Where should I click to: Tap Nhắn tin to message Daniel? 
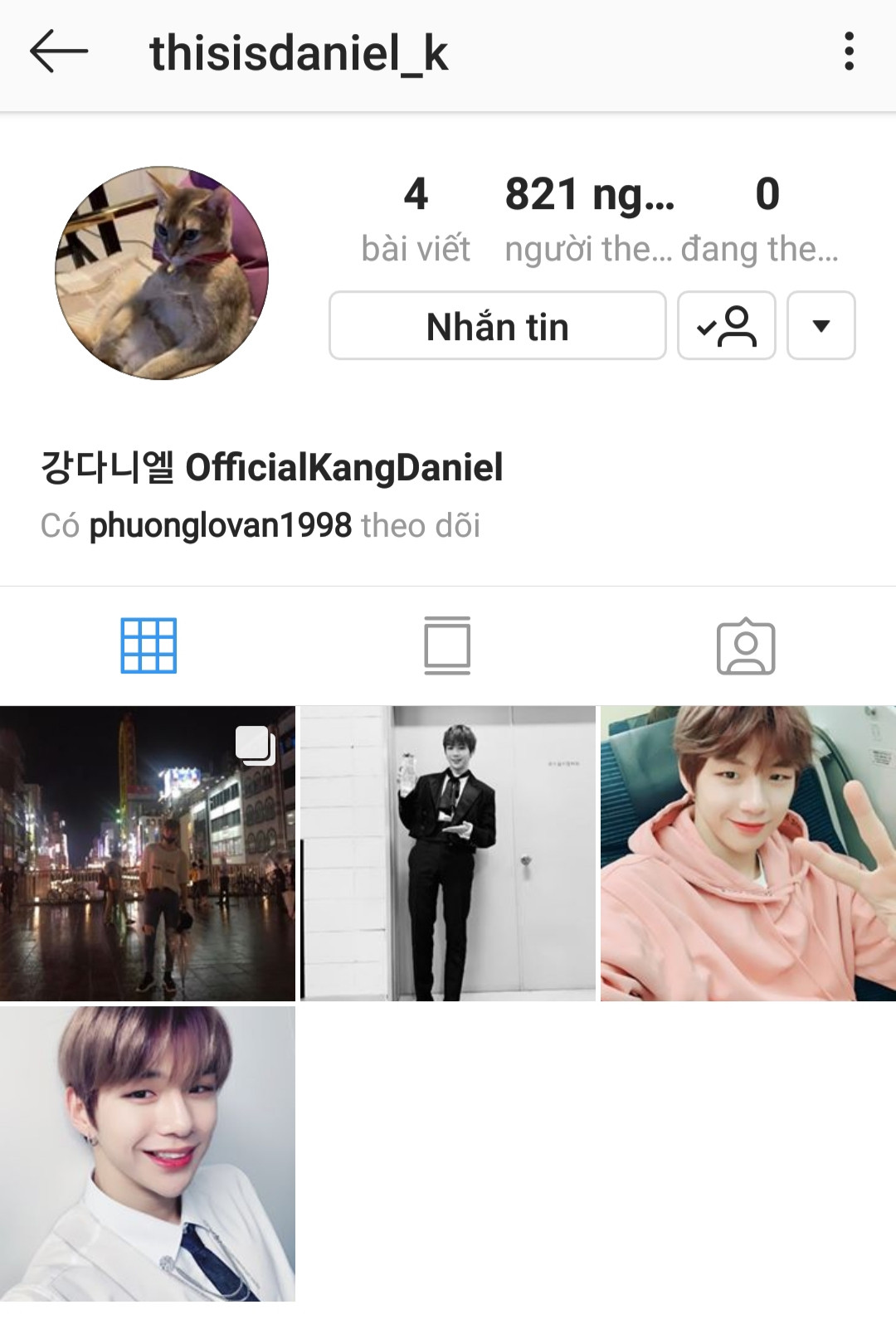497,325
